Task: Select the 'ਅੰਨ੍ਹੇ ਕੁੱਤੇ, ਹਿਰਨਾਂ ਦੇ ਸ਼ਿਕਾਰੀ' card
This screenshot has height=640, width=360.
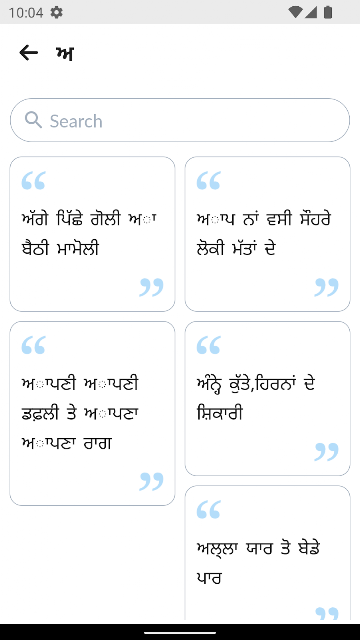Action: [x=267, y=398]
